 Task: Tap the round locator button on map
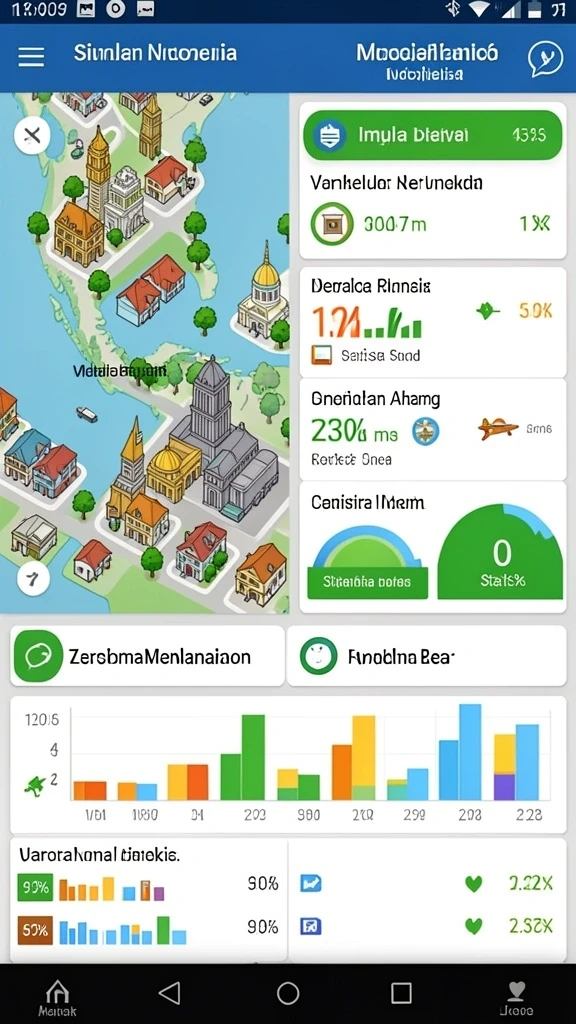(33, 577)
